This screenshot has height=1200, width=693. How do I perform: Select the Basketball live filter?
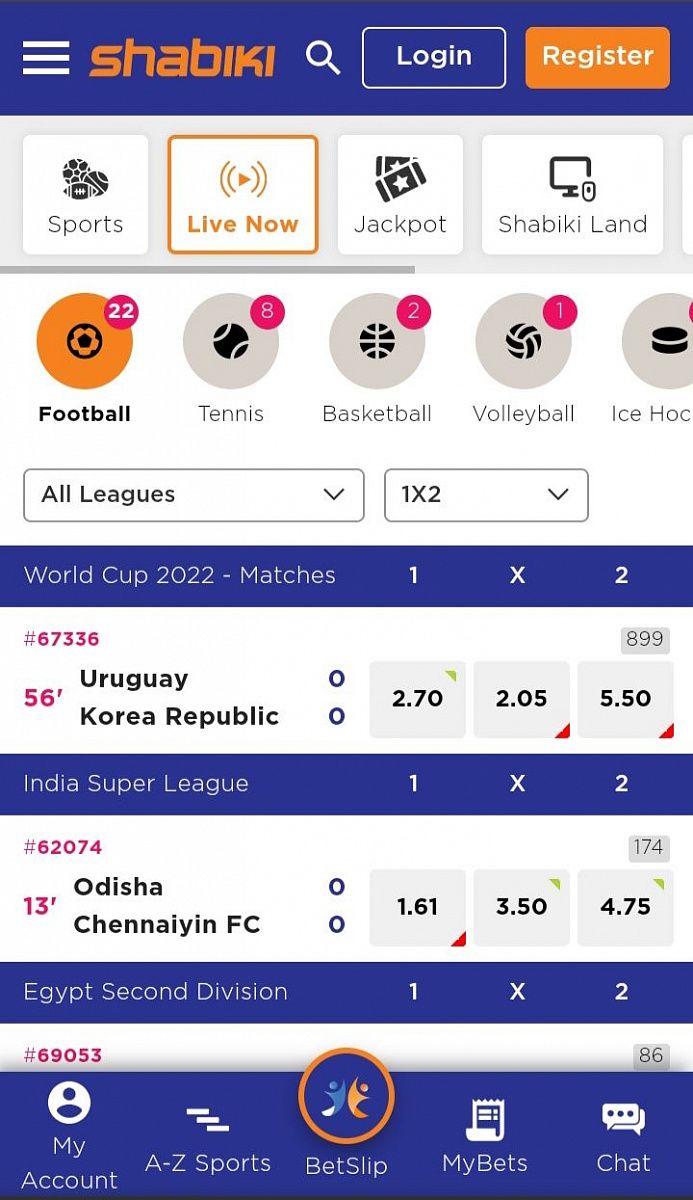coord(377,342)
